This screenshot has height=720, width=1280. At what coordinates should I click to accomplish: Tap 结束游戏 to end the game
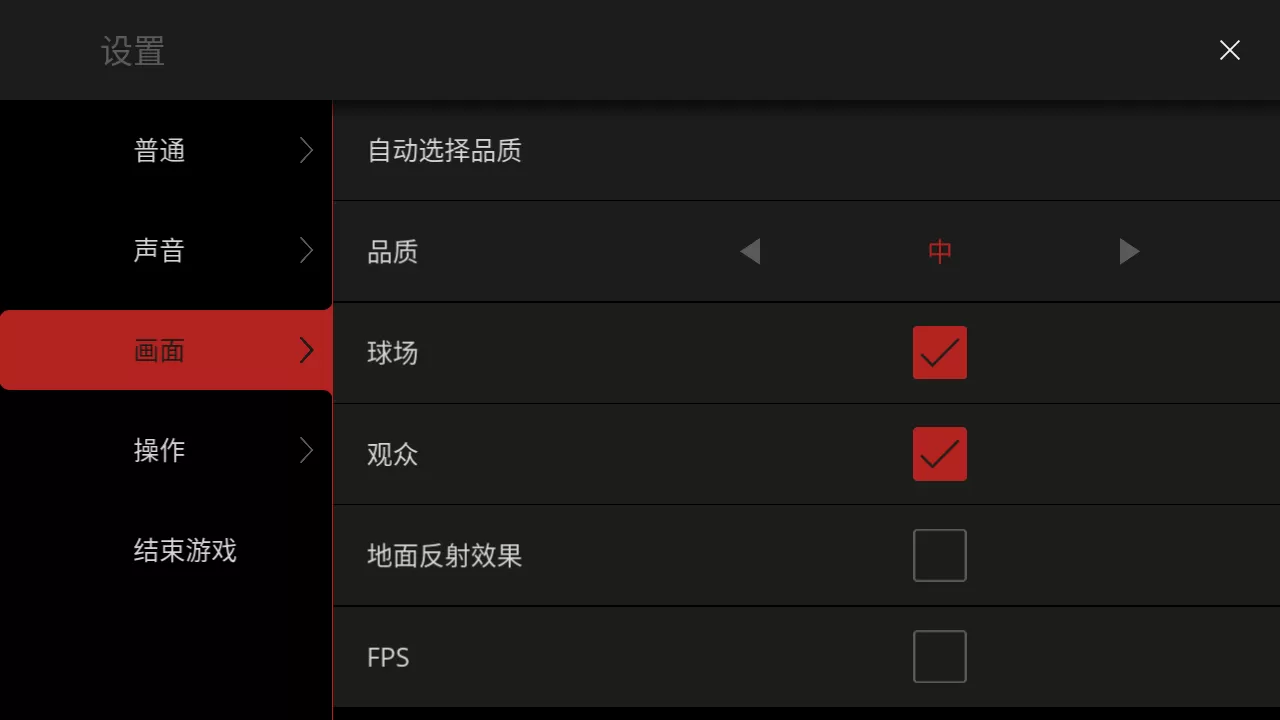pos(185,550)
